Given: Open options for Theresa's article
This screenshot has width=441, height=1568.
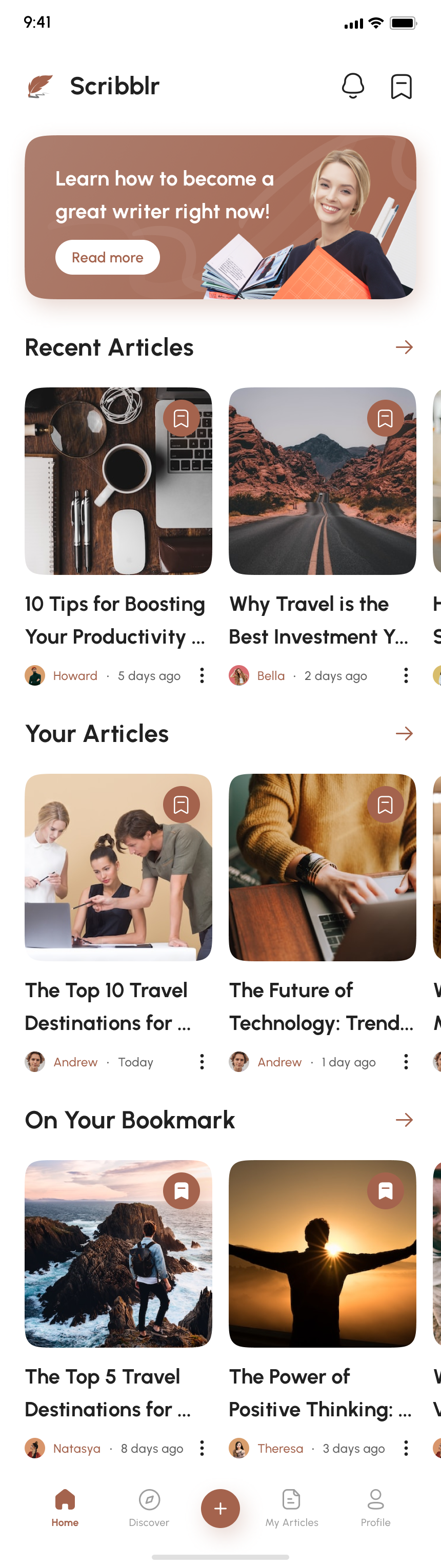Looking at the screenshot, I should (406, 1448).
